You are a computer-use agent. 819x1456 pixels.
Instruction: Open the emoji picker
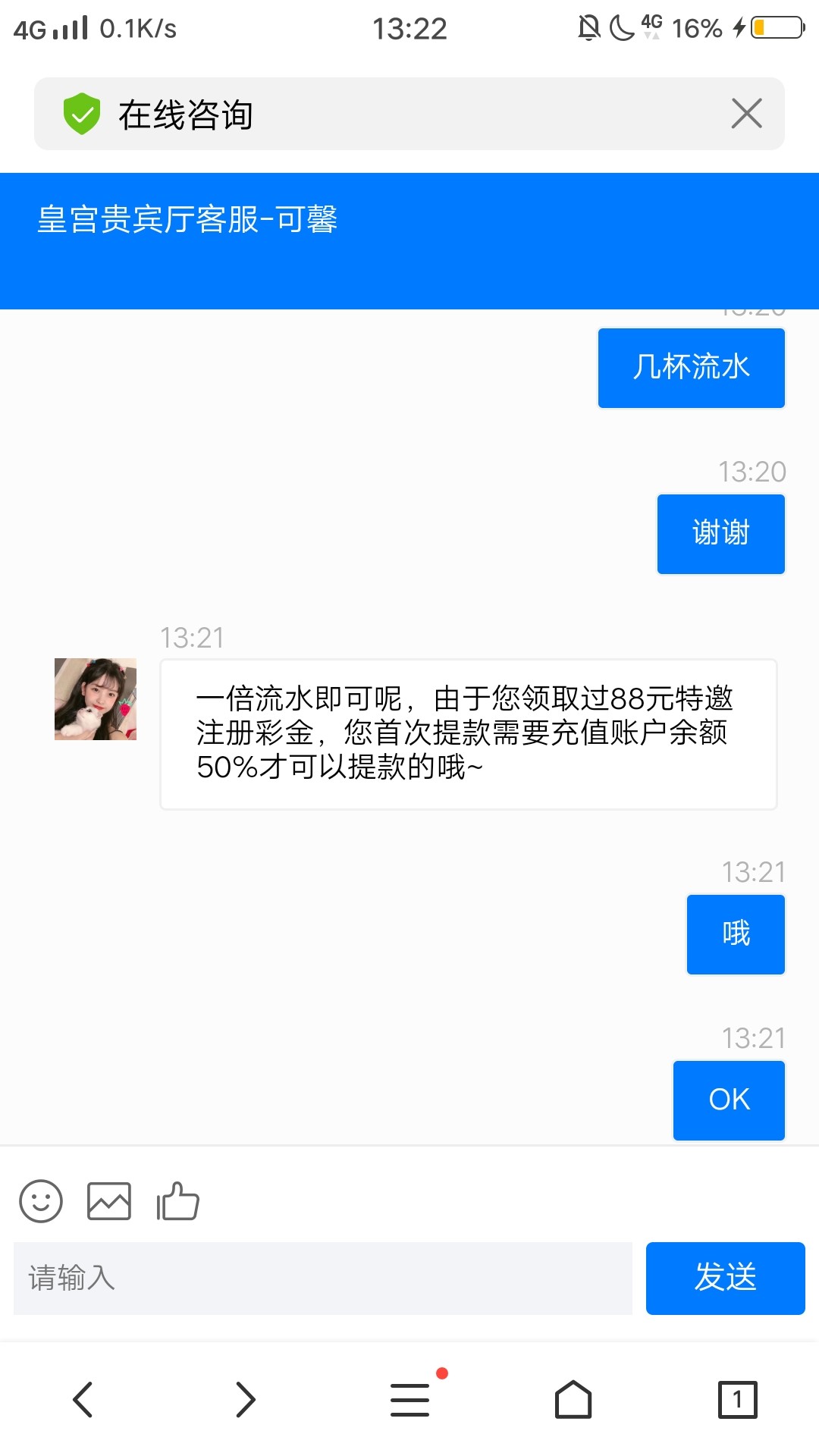coord(41,1201)
